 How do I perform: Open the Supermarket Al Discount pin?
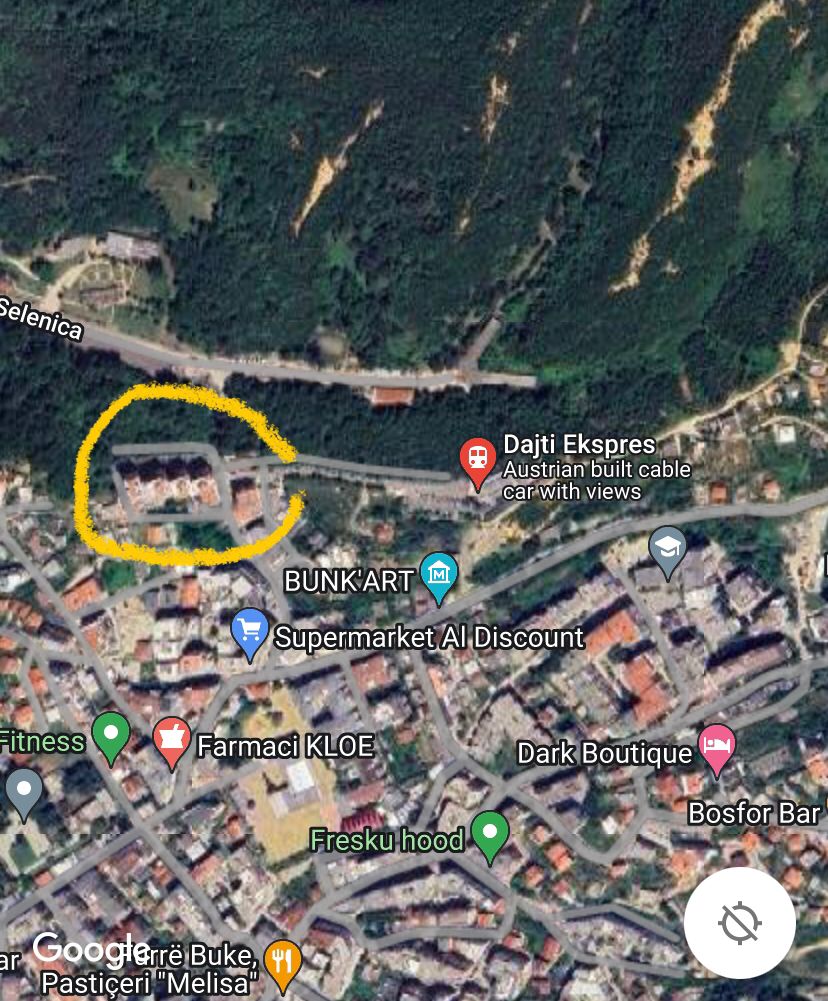250,632
